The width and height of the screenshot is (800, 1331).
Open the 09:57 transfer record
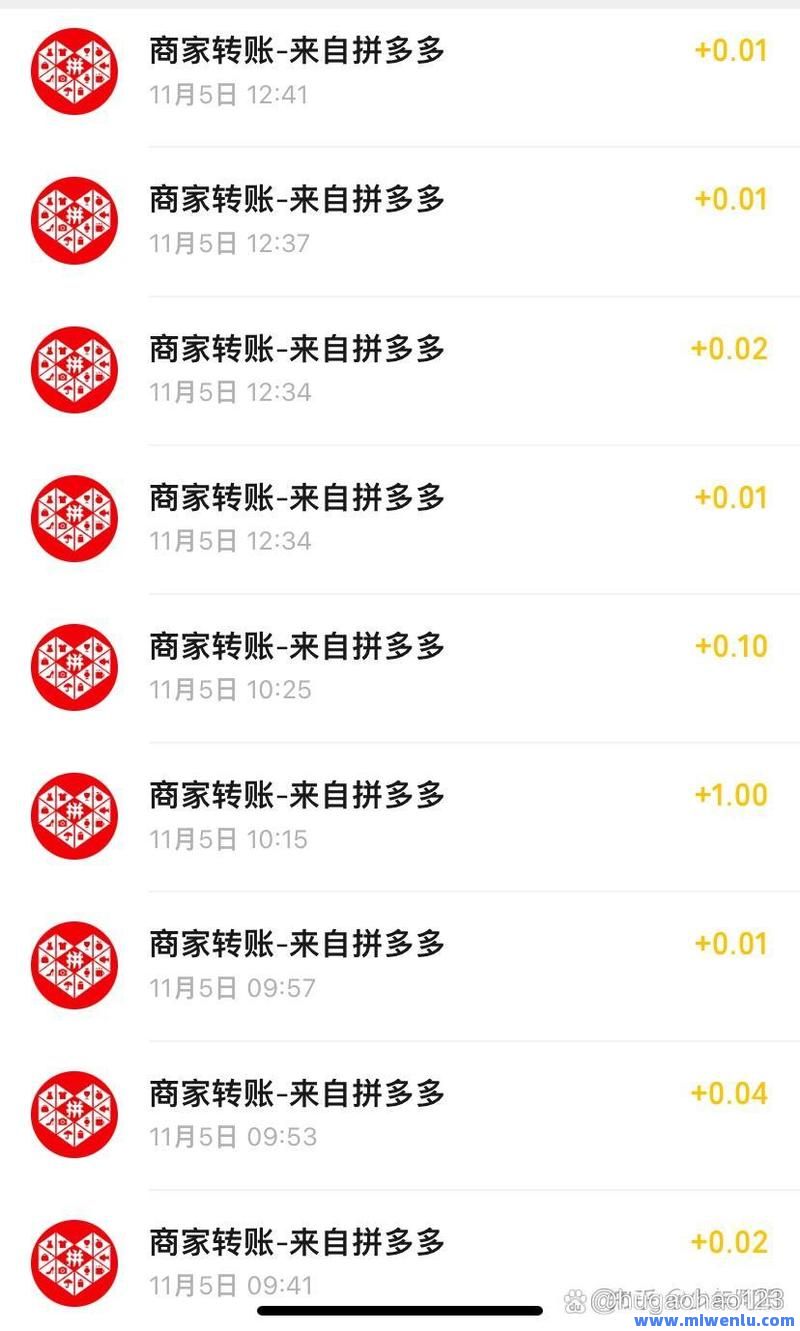tap(400, 964)
